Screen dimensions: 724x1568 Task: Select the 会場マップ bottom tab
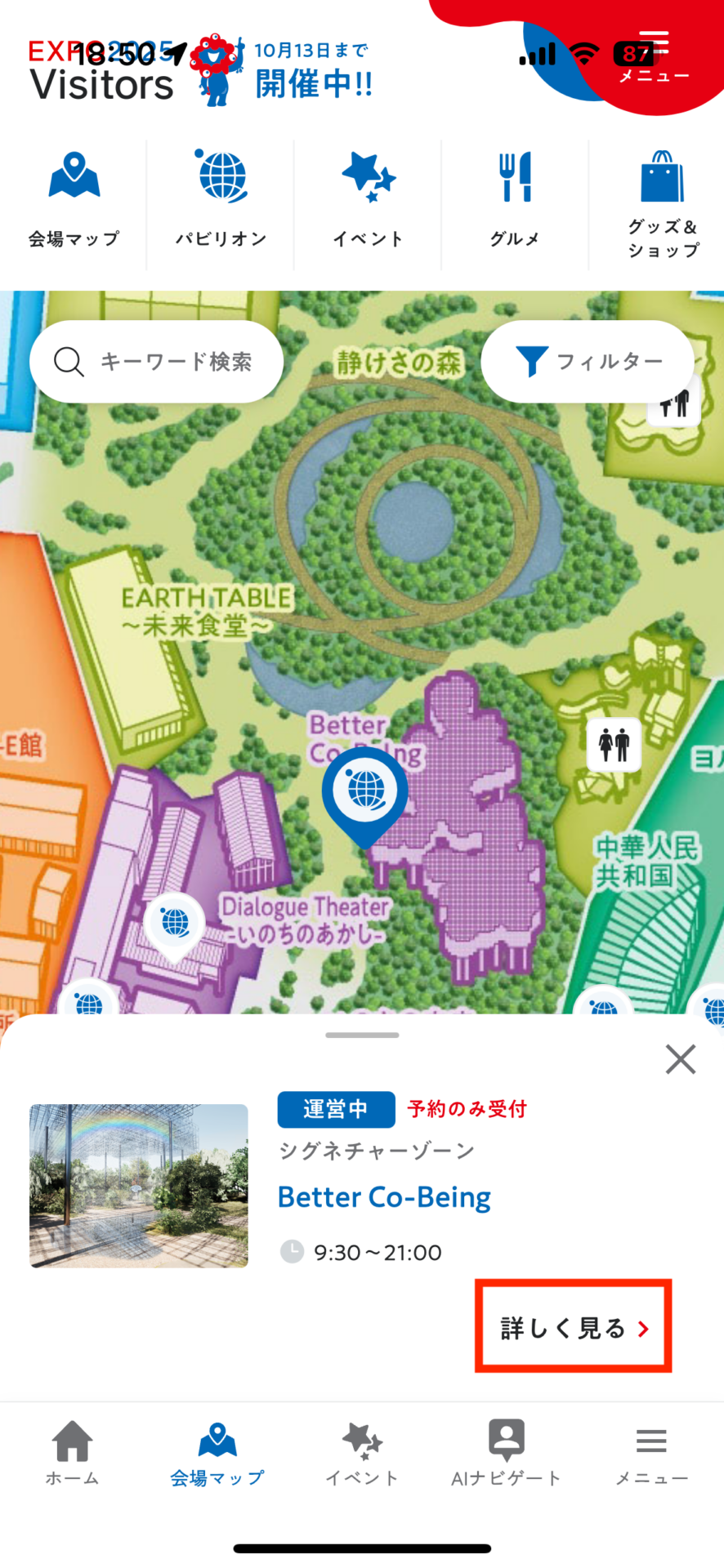217,1454
